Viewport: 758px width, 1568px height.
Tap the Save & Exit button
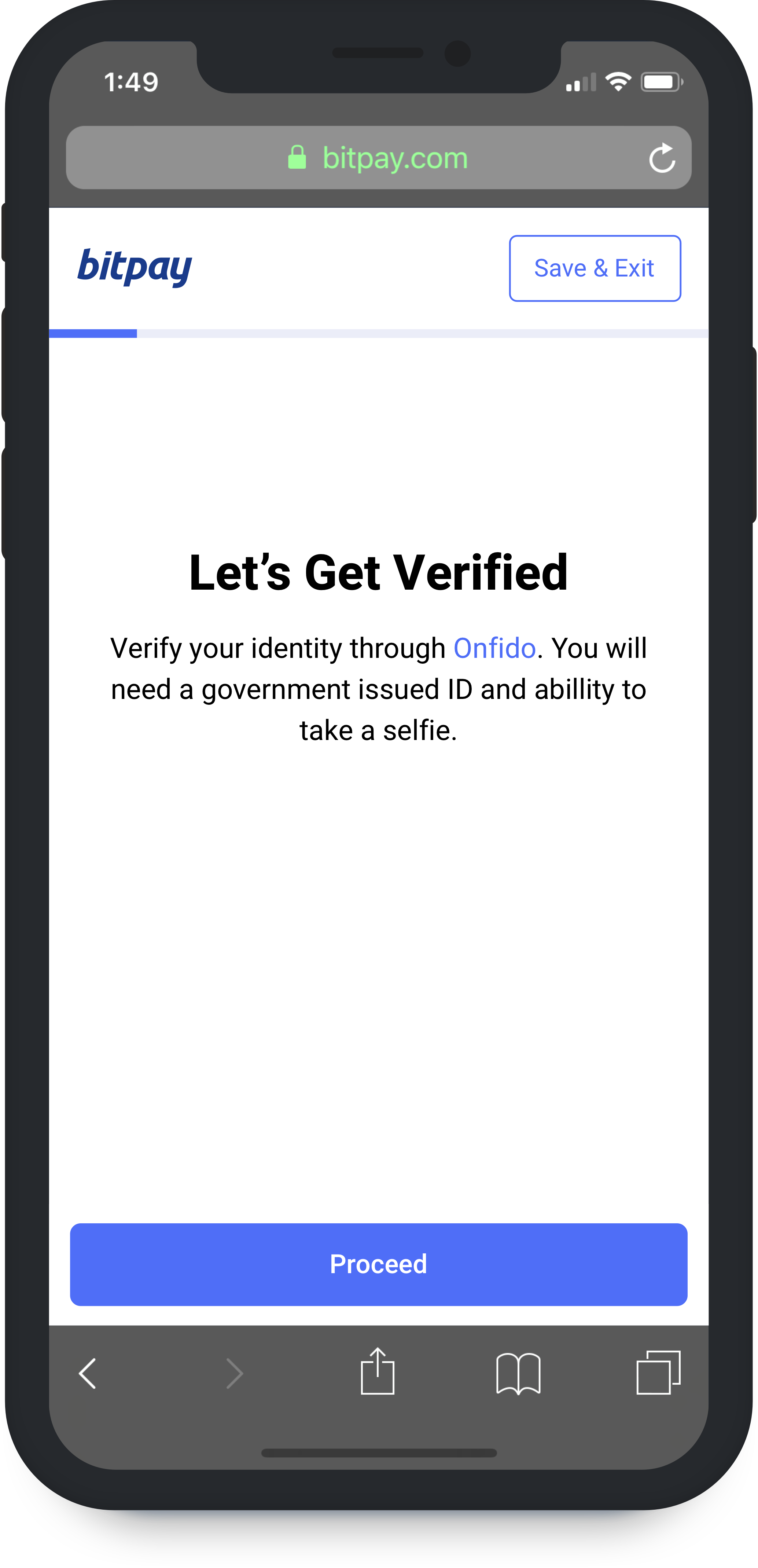595,268
